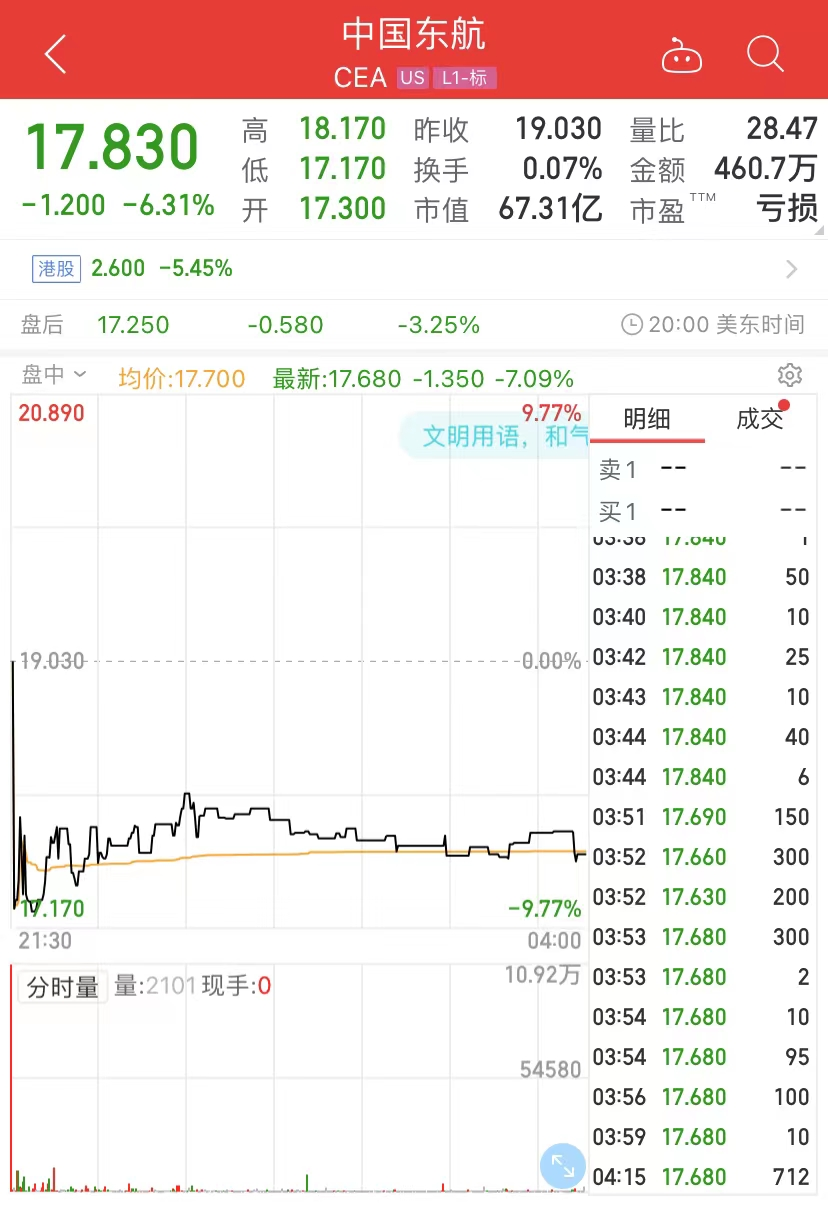This screenshot has width=828, height=1216.
Task: Go back using the top-left arrow
Action: 56,54
